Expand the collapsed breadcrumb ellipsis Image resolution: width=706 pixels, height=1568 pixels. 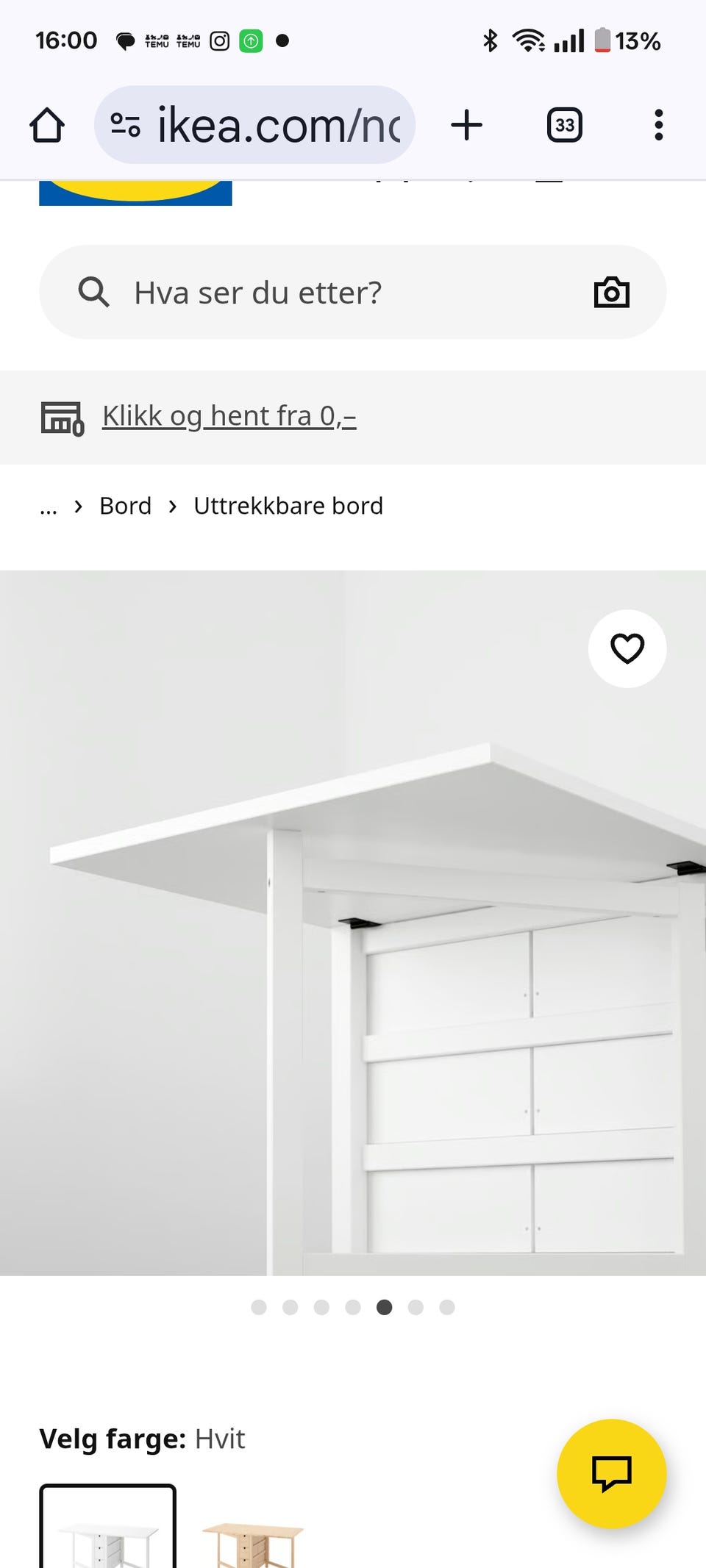(x=49, y=506)
